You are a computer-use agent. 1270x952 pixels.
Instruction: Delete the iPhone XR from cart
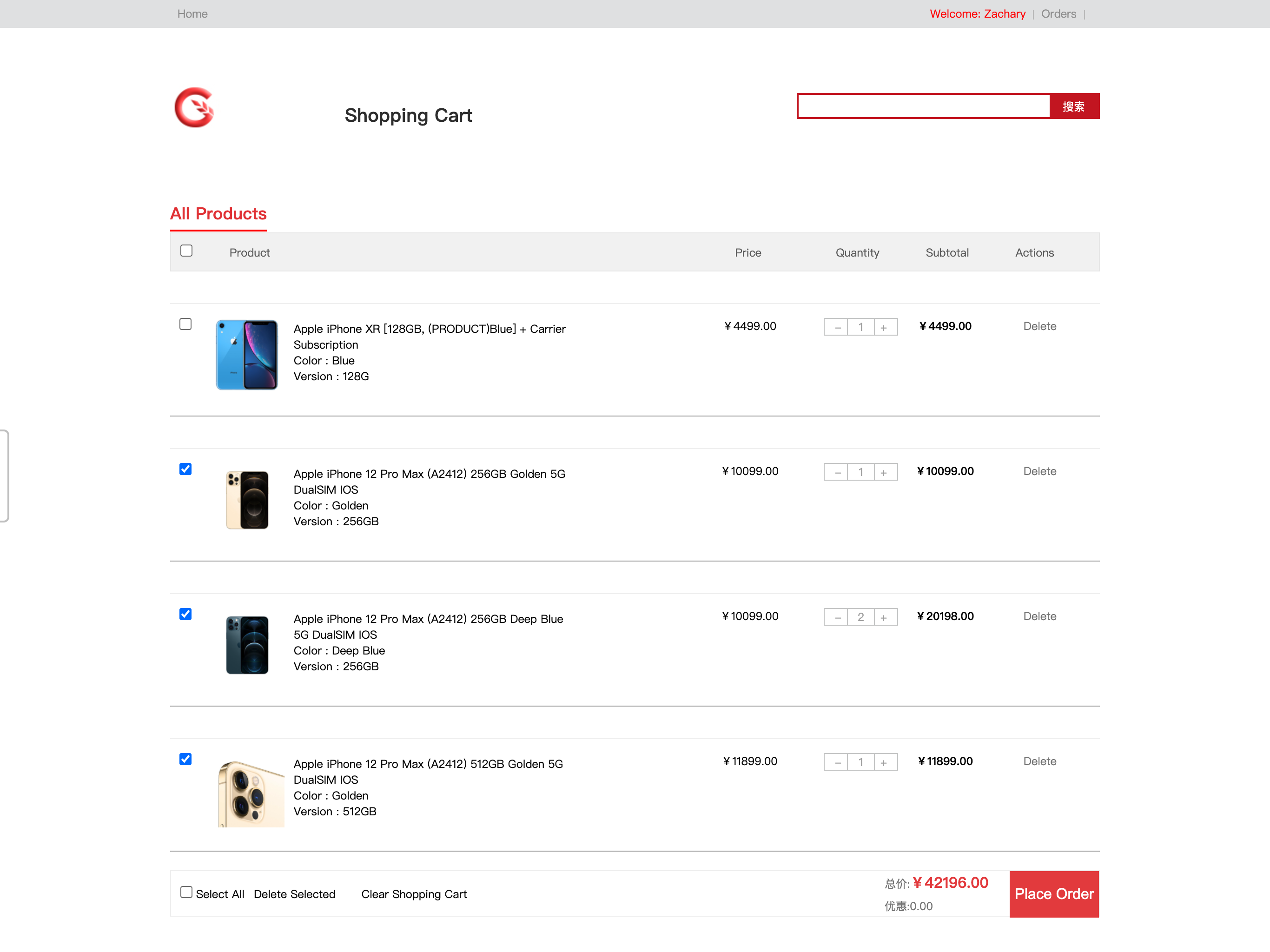click(x=1039, y=326)
